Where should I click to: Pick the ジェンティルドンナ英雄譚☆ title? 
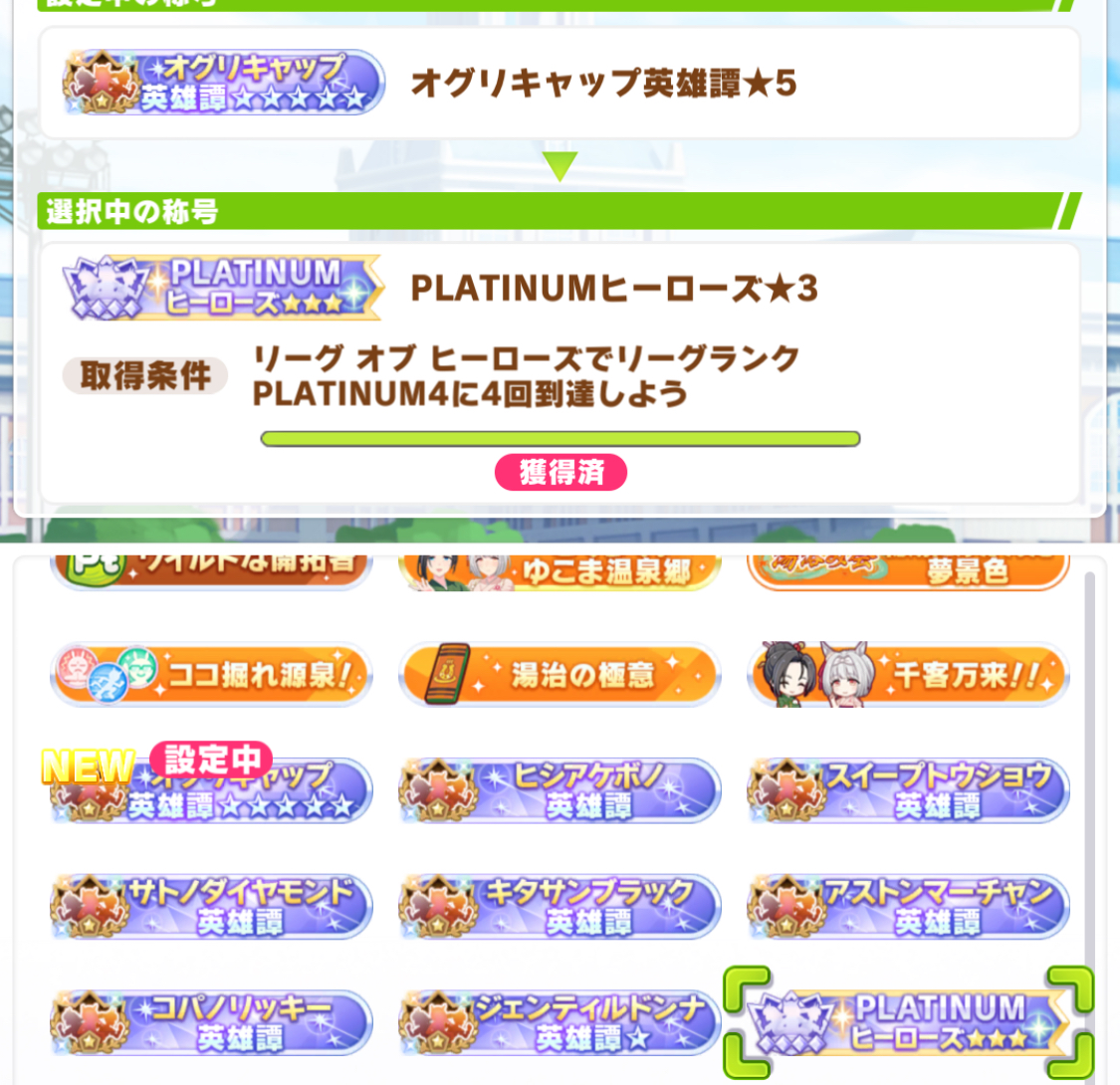pos(560,1022)
